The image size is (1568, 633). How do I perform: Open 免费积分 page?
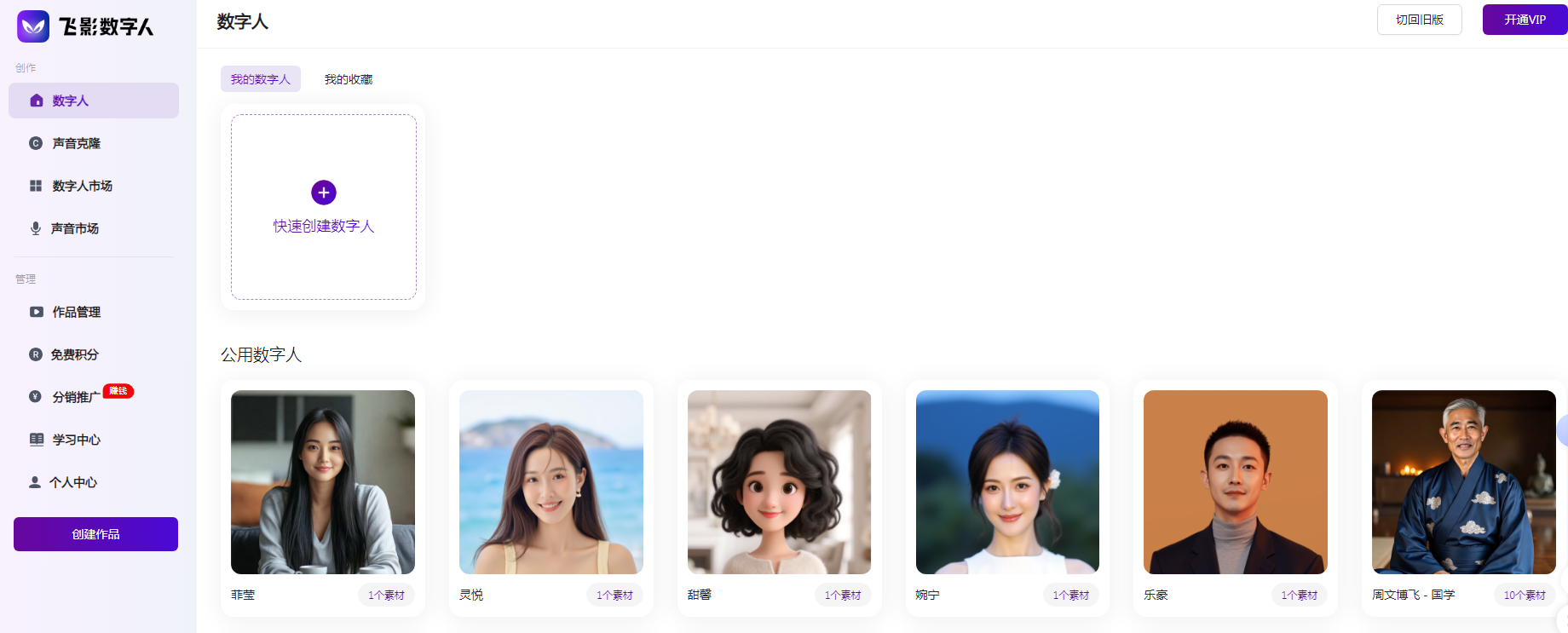tap(74, 354)
